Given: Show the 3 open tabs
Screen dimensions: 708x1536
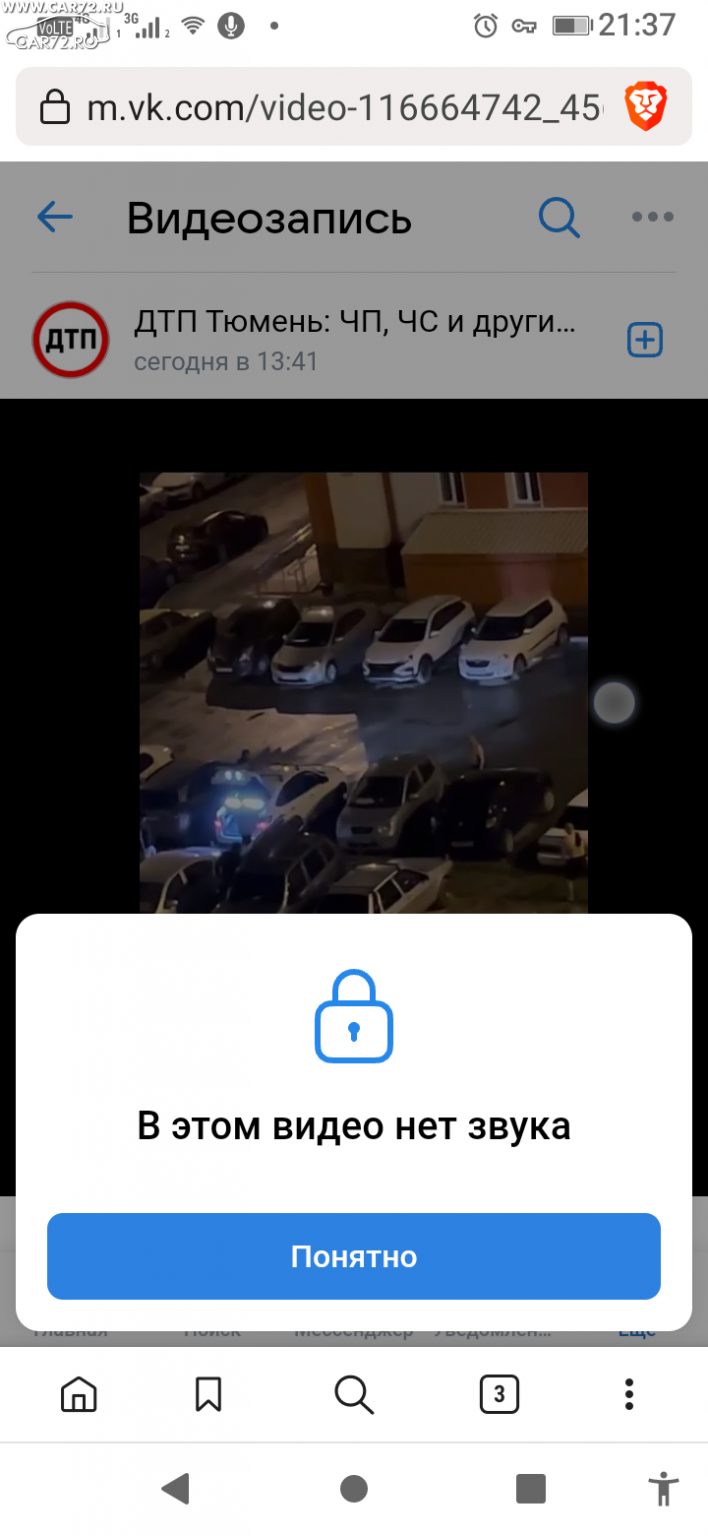Looking at the screenshot, I should [499, 1394].
